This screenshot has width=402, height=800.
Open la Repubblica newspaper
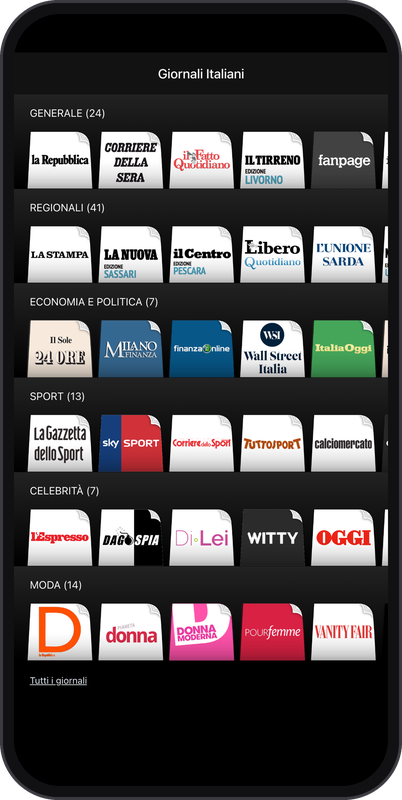coord(60,160)
